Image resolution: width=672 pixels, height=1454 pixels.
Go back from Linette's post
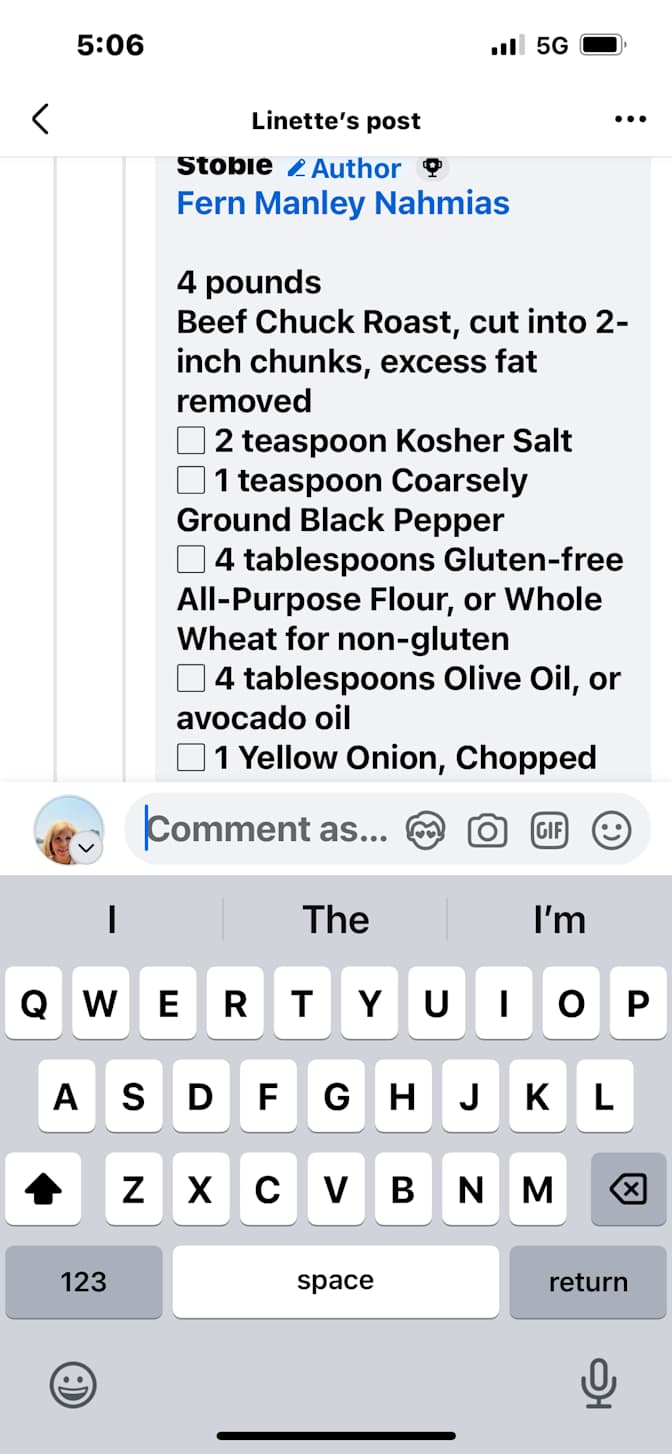[40, 120]
